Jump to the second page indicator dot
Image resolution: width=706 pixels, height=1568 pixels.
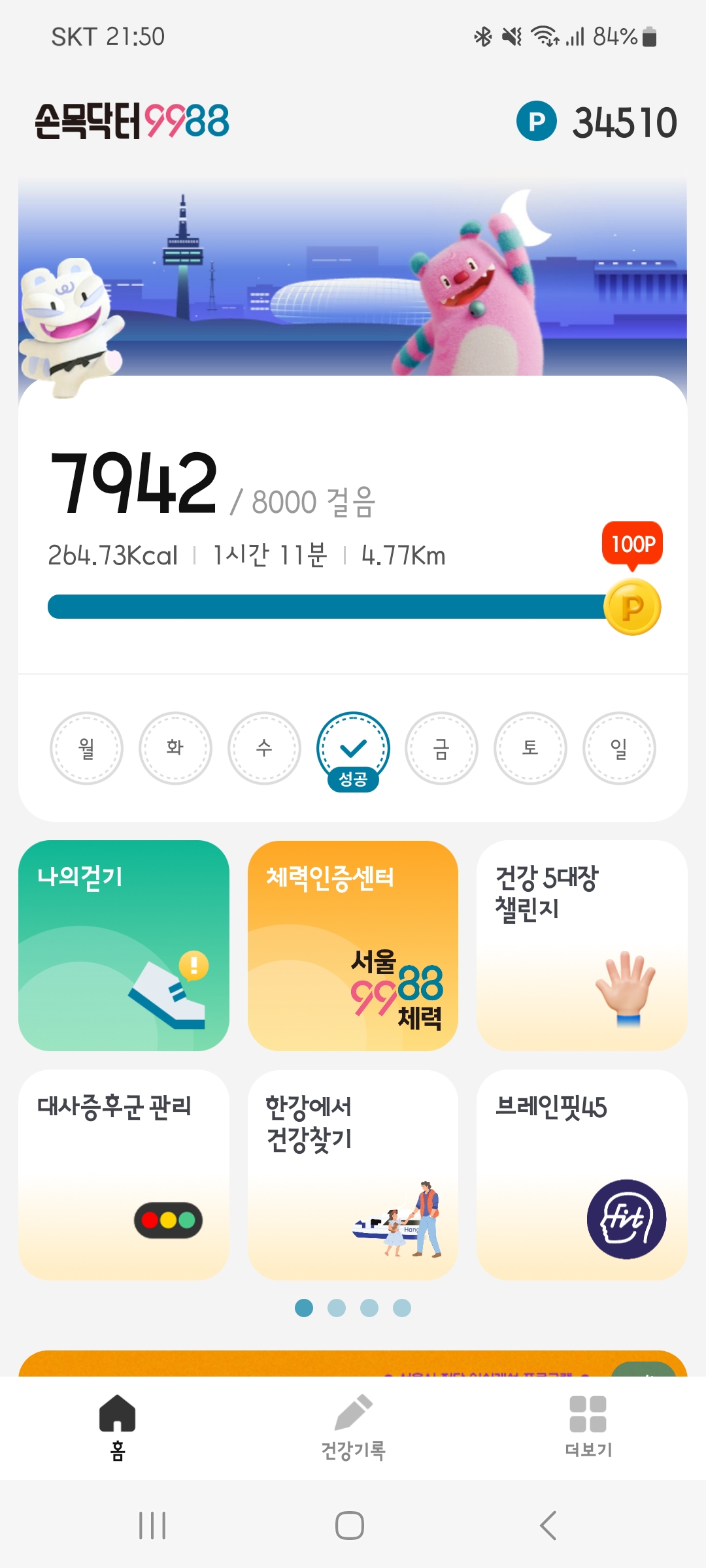[337, 1308]
